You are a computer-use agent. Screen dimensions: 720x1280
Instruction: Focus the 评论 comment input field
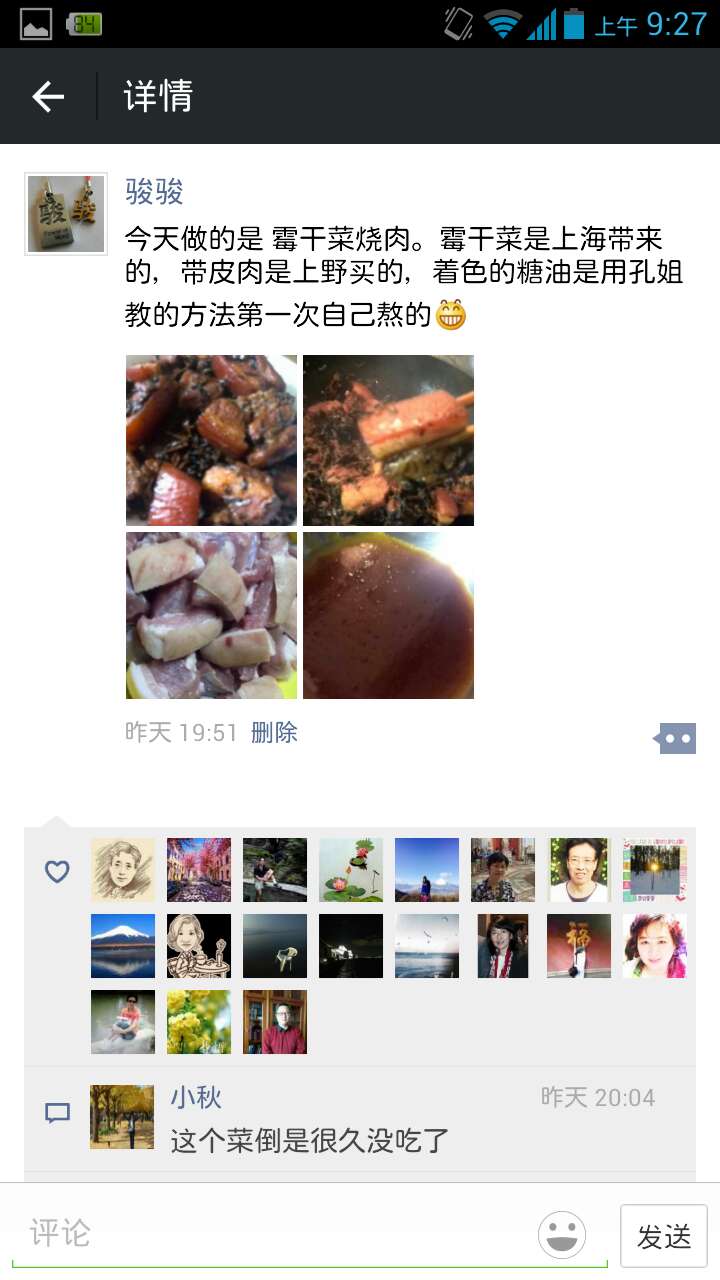coord(270,1232)
